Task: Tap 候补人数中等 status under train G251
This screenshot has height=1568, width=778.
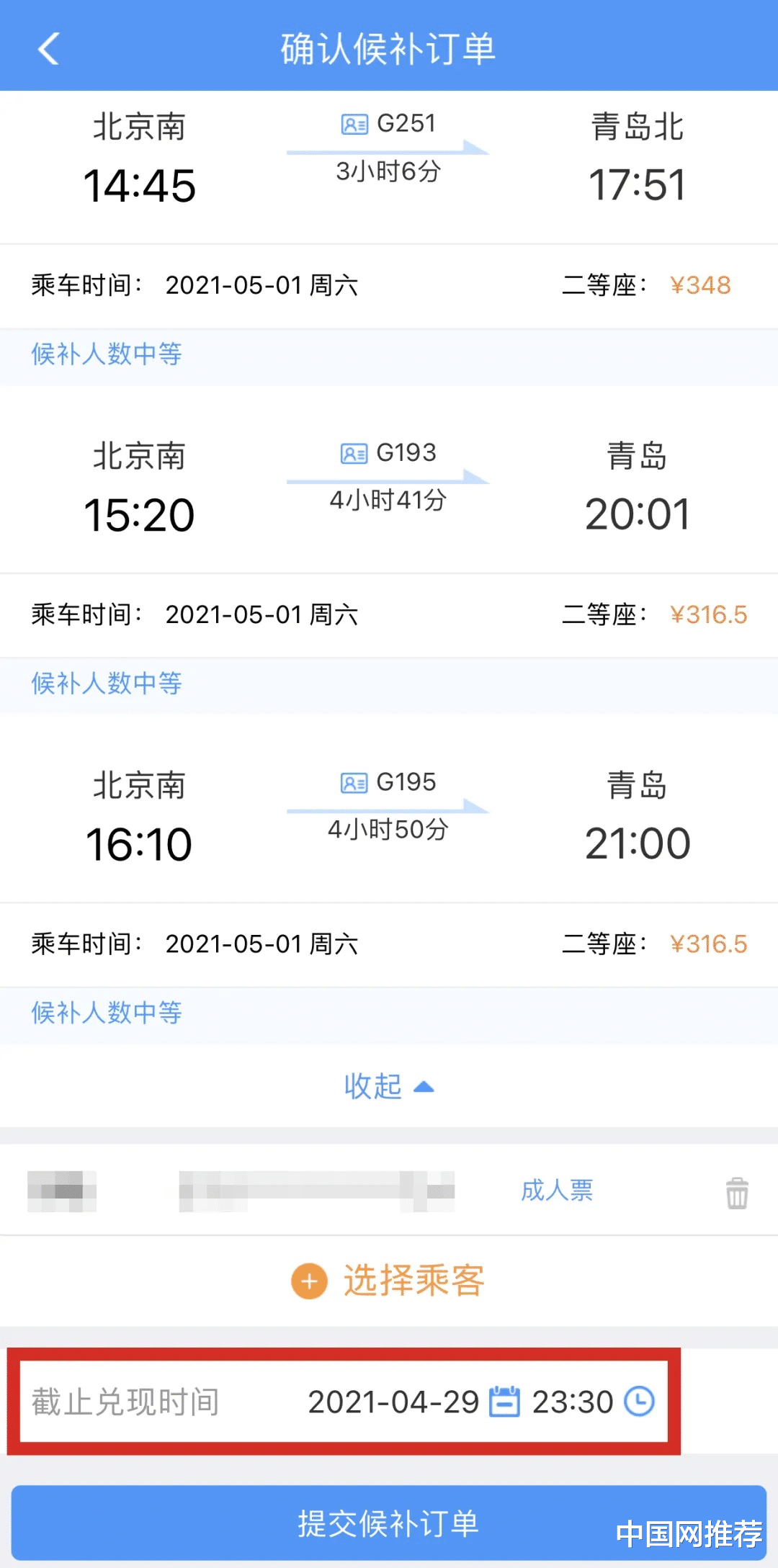Action: click(107, 355)
